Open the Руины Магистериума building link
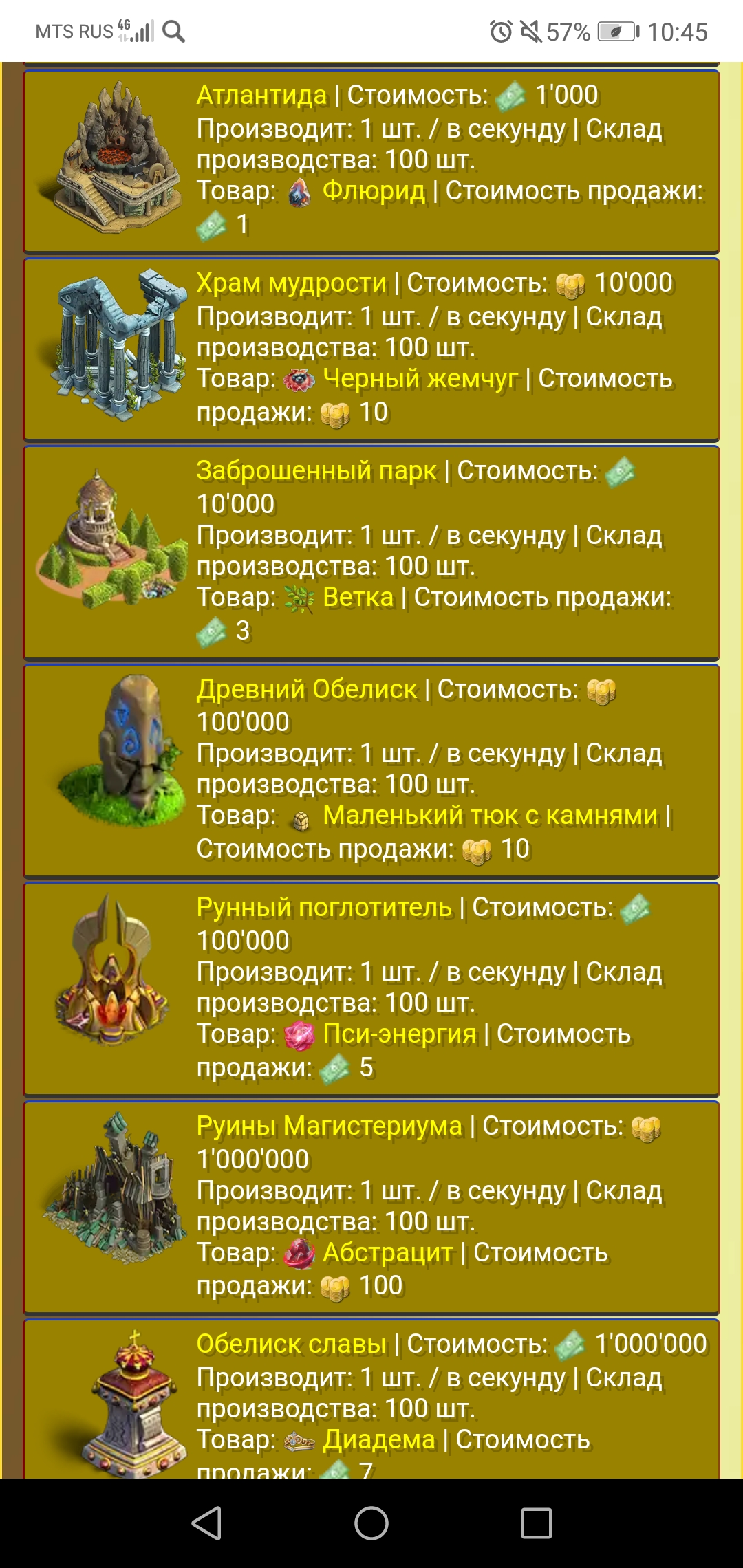The width and height of the screenshot is (743, 1568). pyautogui.click(x=330, y=1126)
